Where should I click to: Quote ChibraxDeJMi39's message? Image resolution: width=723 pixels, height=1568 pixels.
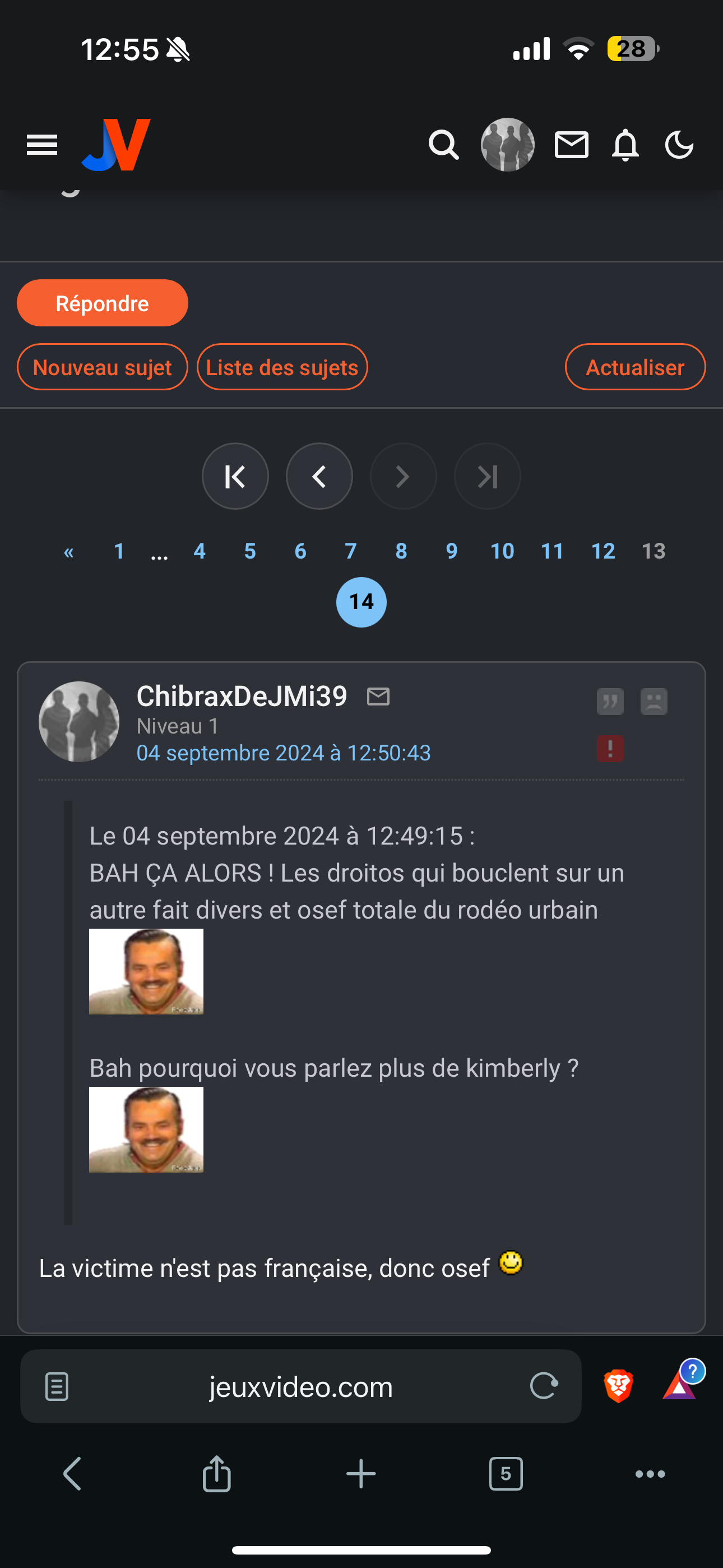tap(610, 701)
